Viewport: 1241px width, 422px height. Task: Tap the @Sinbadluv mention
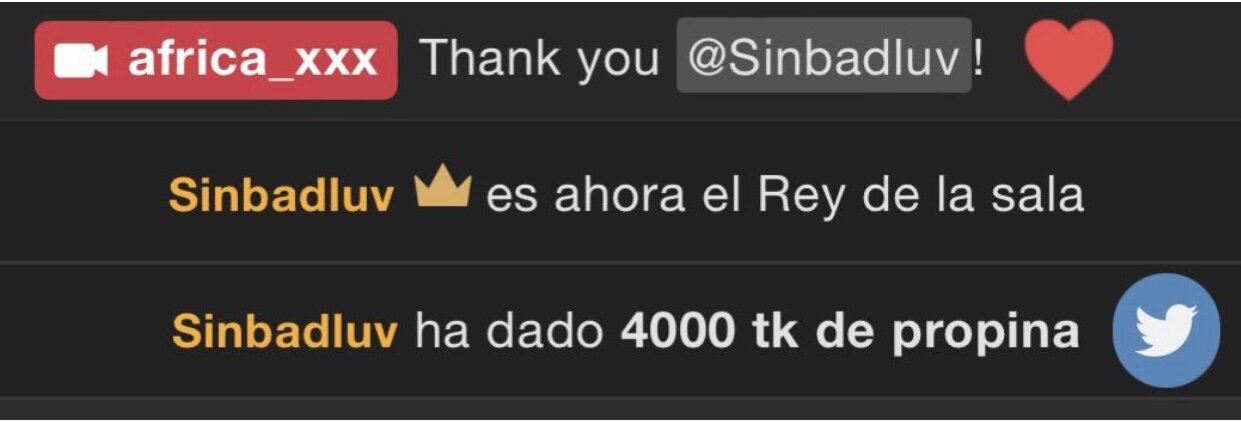click(x=823, y=58)
